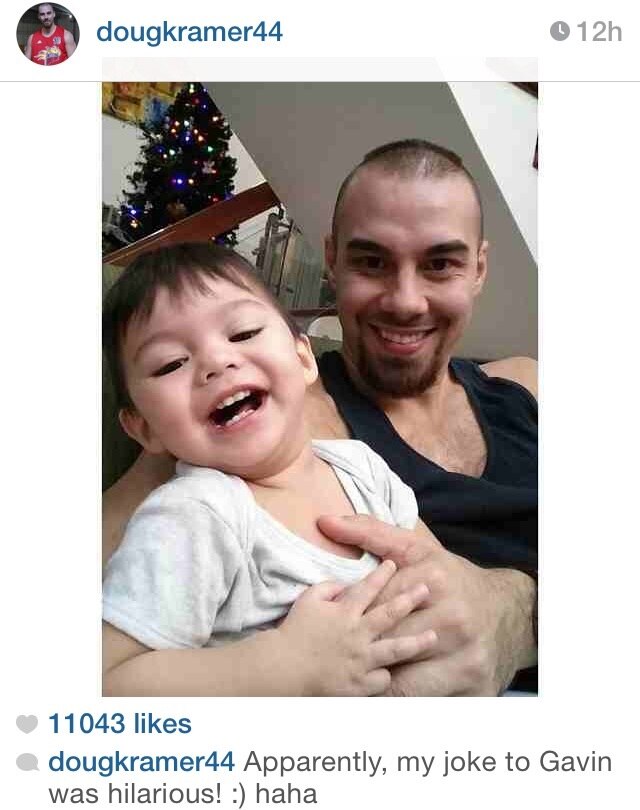Open dougkramer44 username in the caption
This screenshot has width=640, height=810.
(141, 762)
